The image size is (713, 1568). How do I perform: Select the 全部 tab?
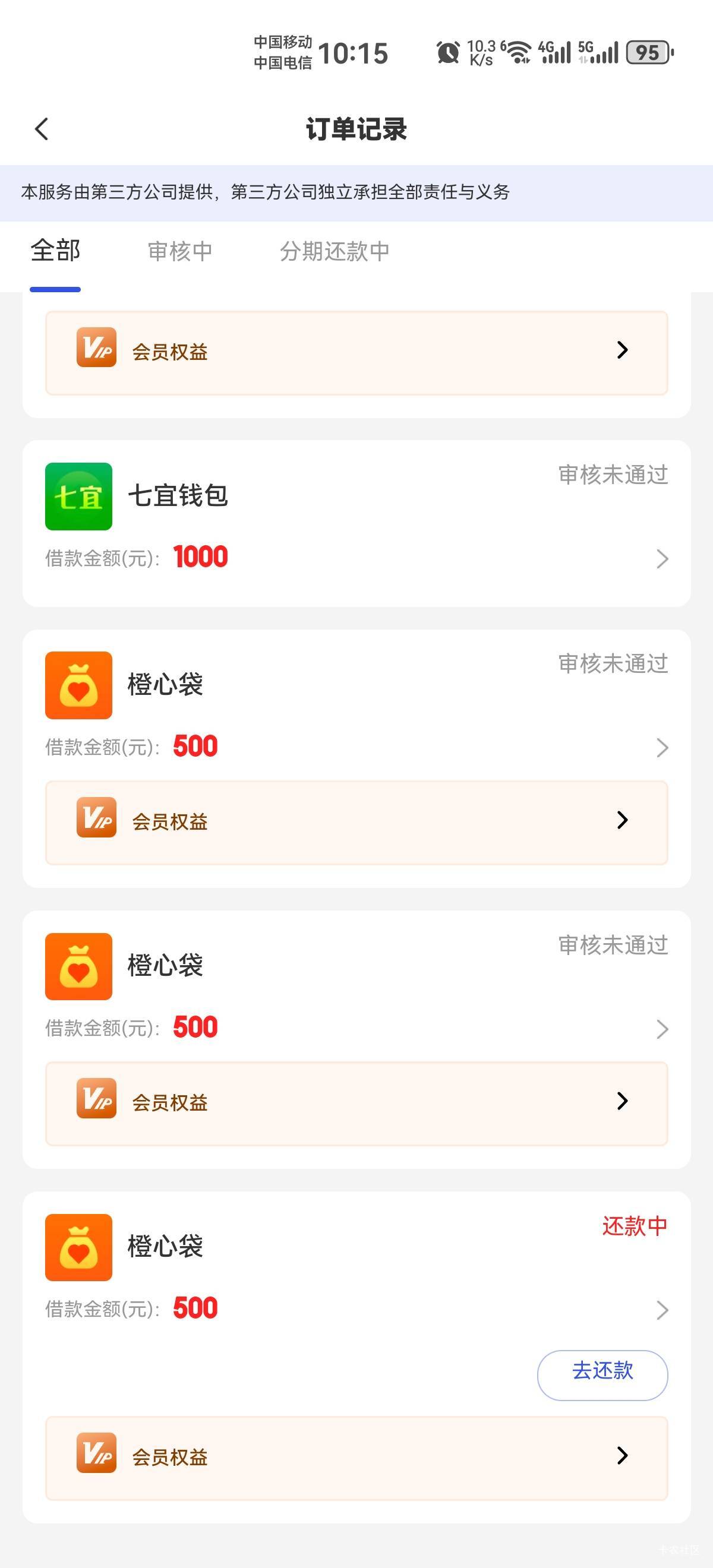tap(55, 251)
